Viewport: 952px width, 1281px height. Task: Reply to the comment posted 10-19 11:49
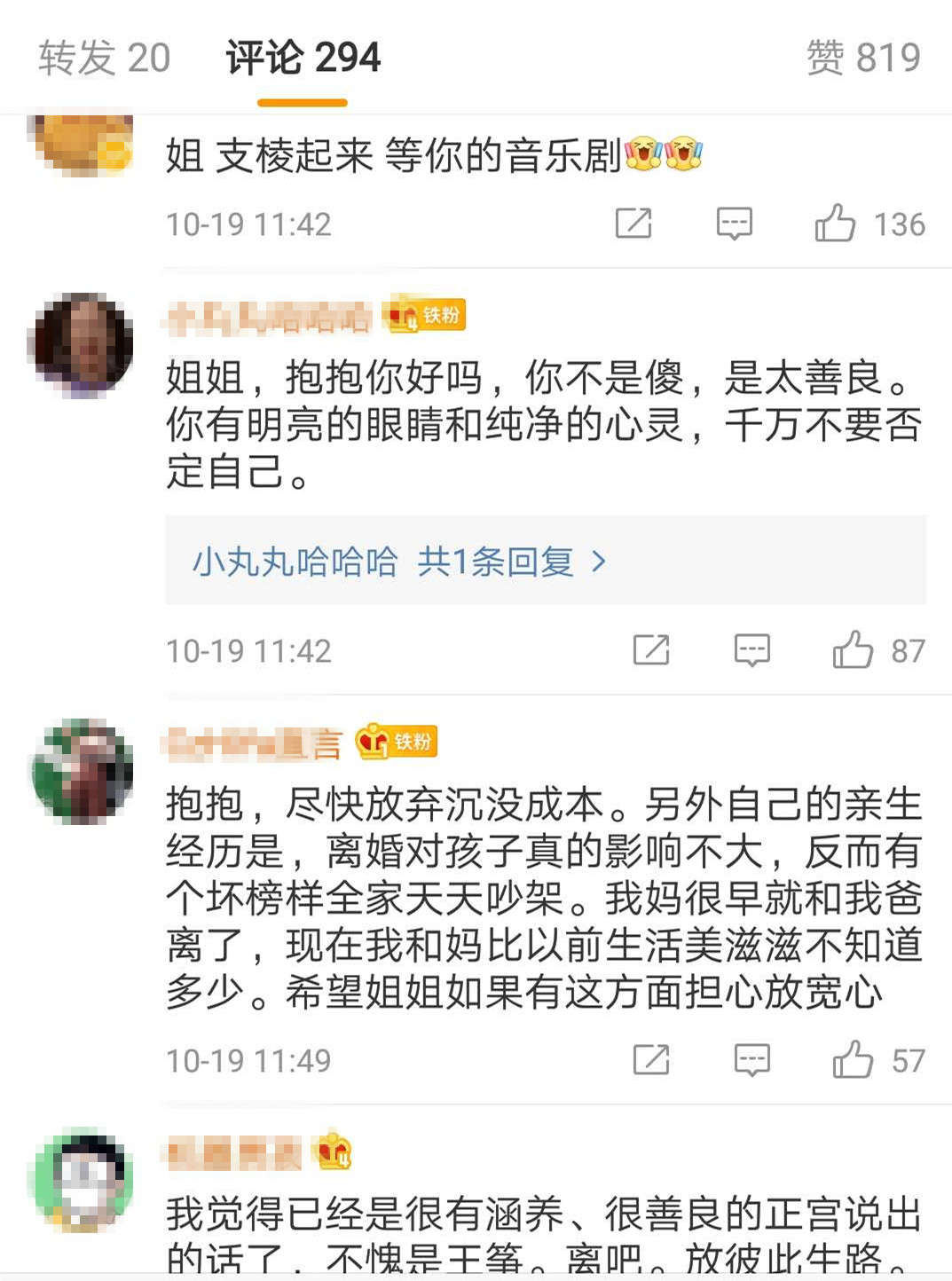(751, 1060)
